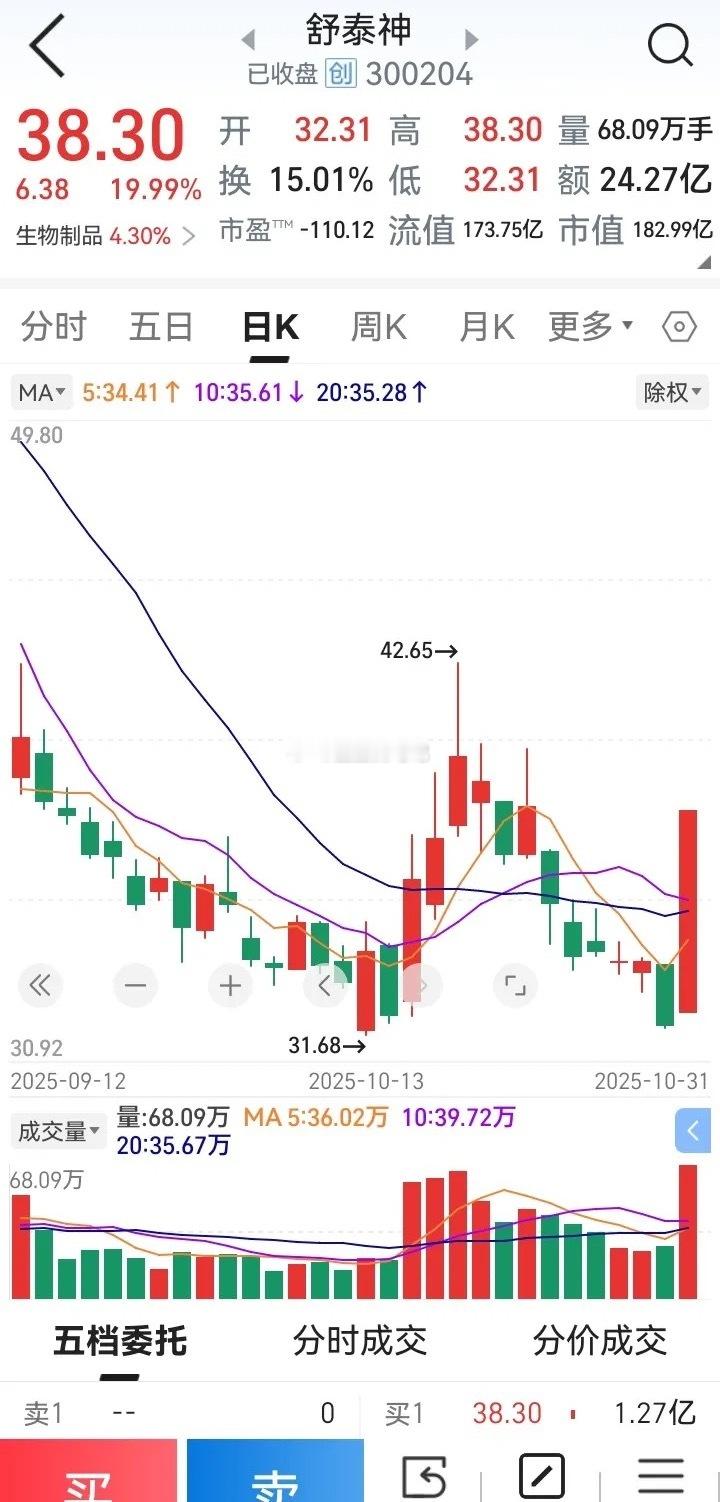Collapse panel using blue left chevron
This screenshot has height=1502, width=720.
692,1130
